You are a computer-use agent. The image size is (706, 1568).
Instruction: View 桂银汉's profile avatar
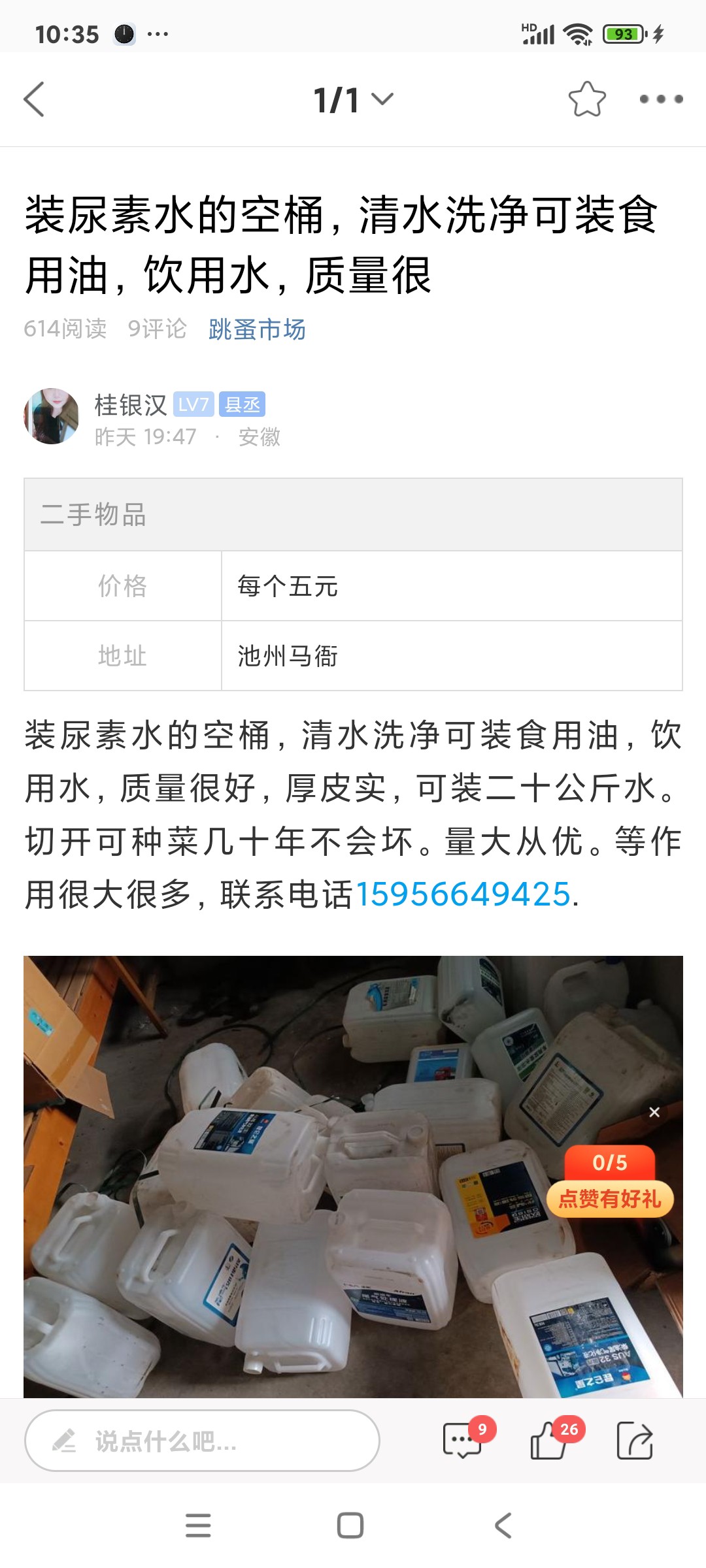coord(51,416)
